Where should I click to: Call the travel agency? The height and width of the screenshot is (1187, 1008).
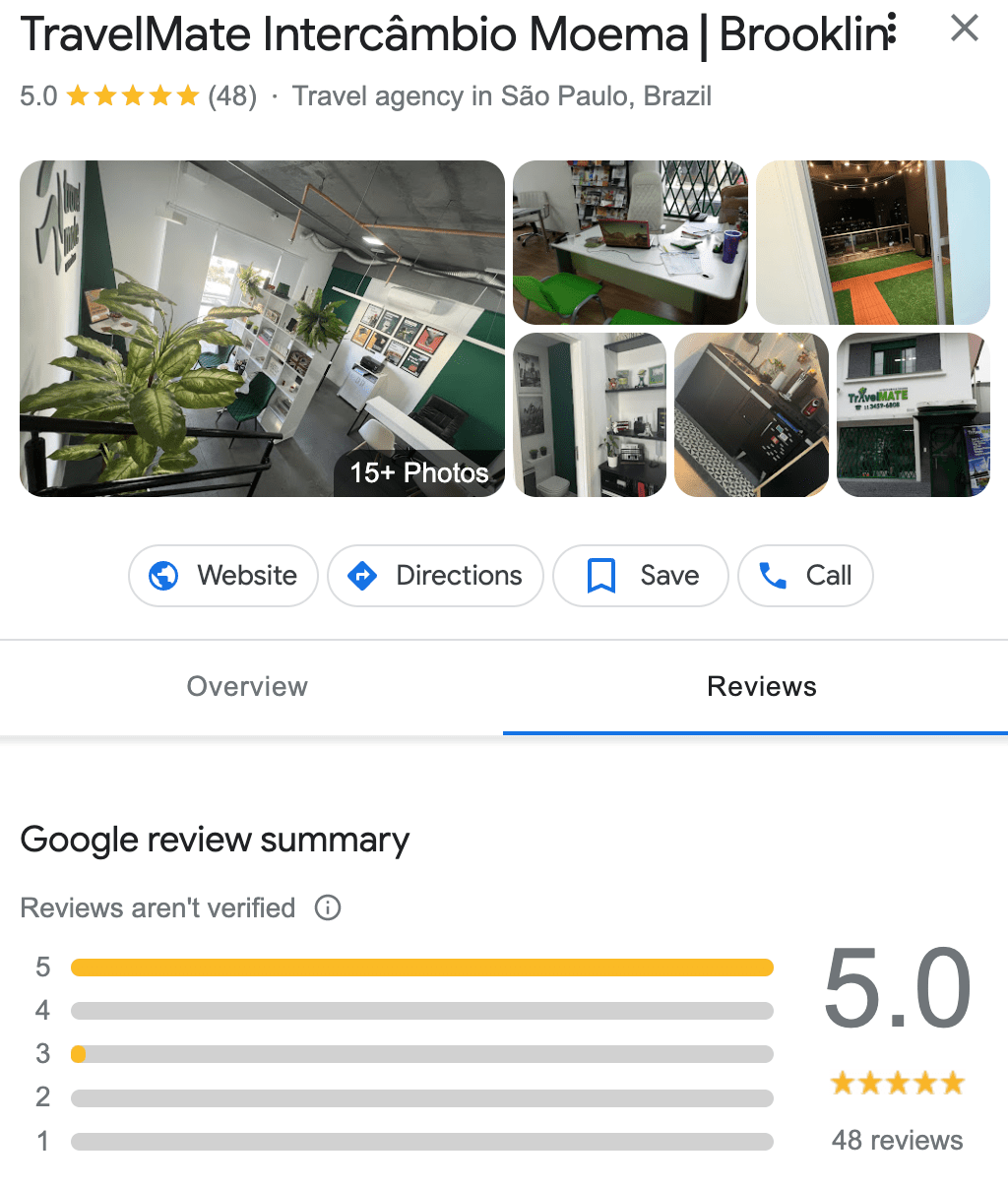(805, 576)
